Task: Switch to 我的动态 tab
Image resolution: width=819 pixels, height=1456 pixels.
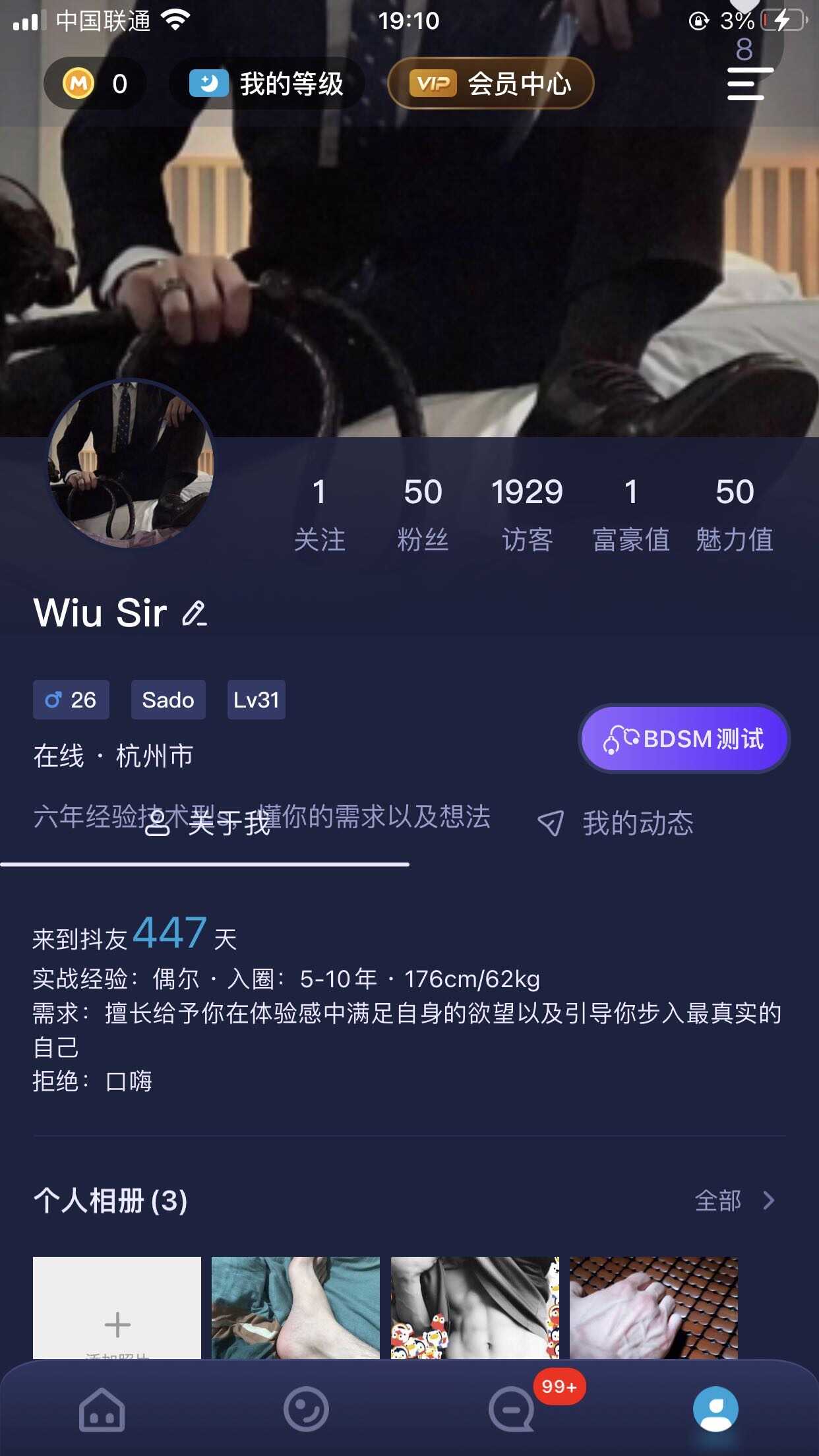Action: (x=615, y=823)
